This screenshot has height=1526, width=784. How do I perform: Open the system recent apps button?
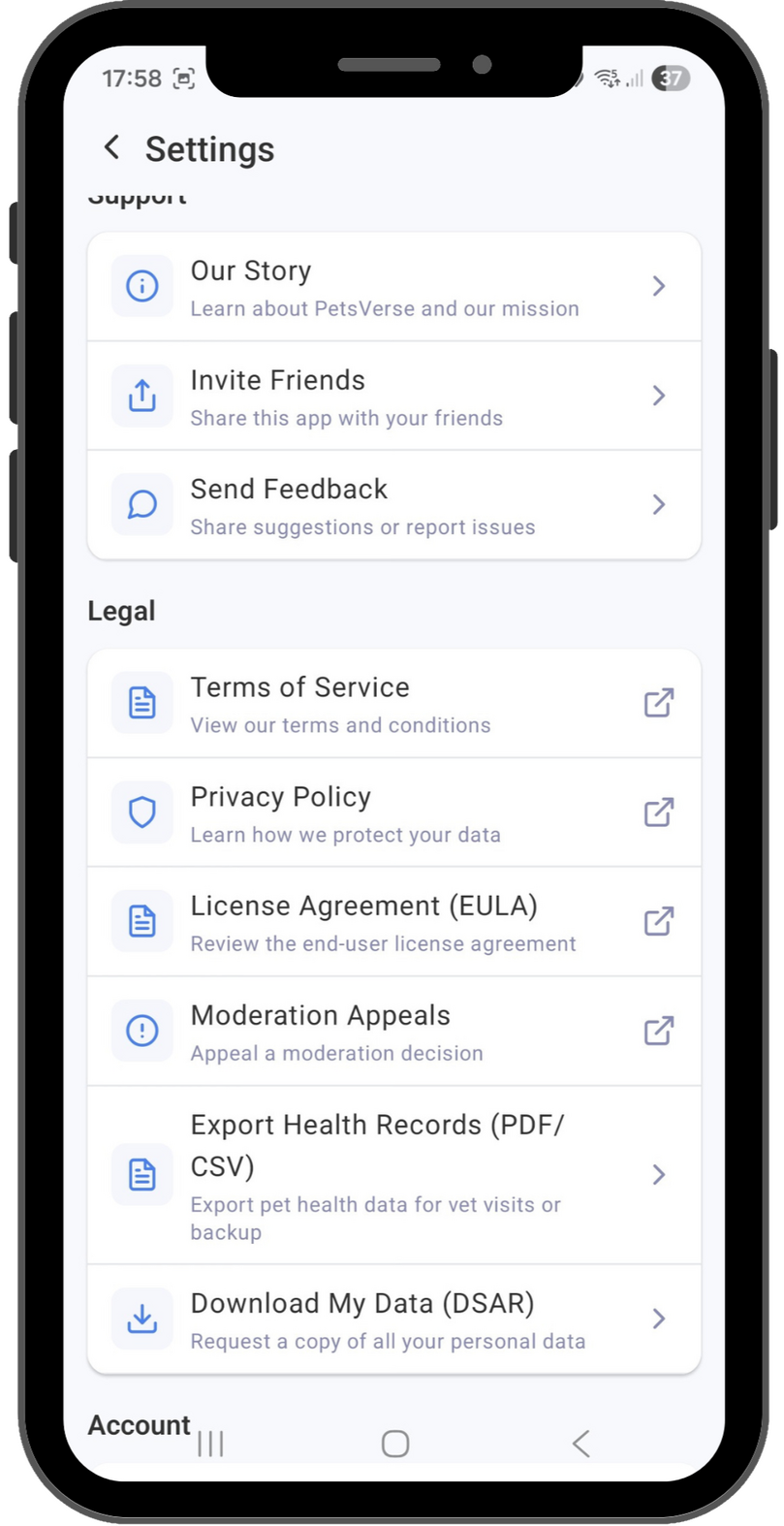[x=210, y=1444]
